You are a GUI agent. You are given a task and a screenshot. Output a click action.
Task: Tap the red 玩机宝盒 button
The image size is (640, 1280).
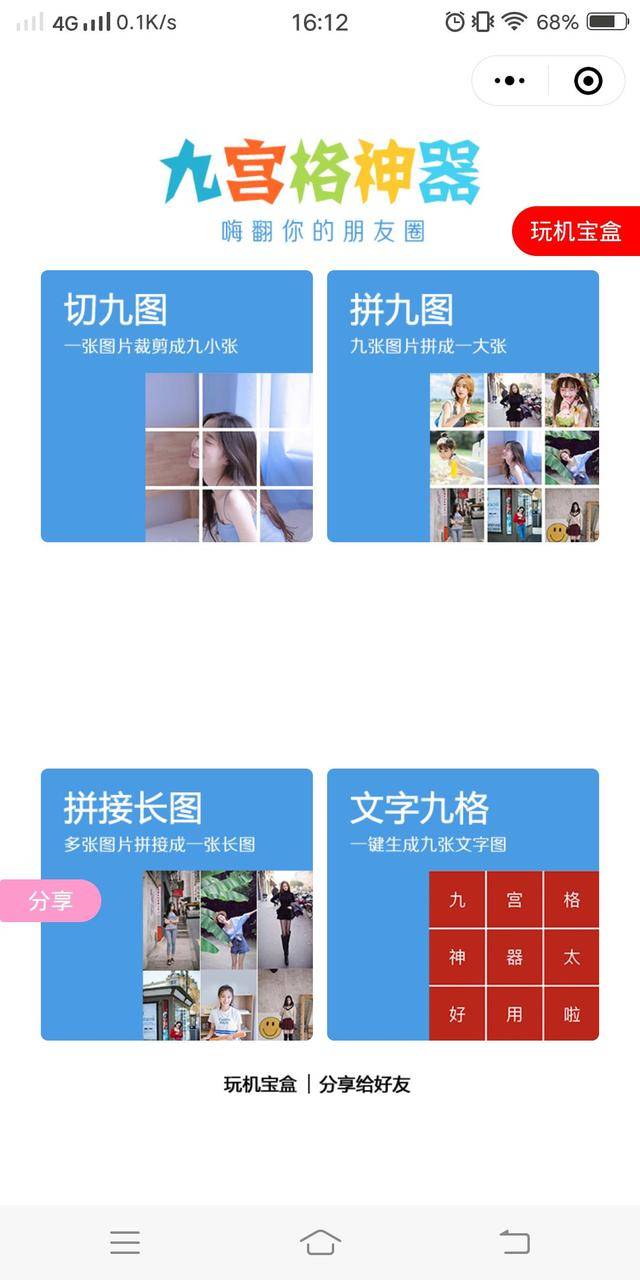576,232
